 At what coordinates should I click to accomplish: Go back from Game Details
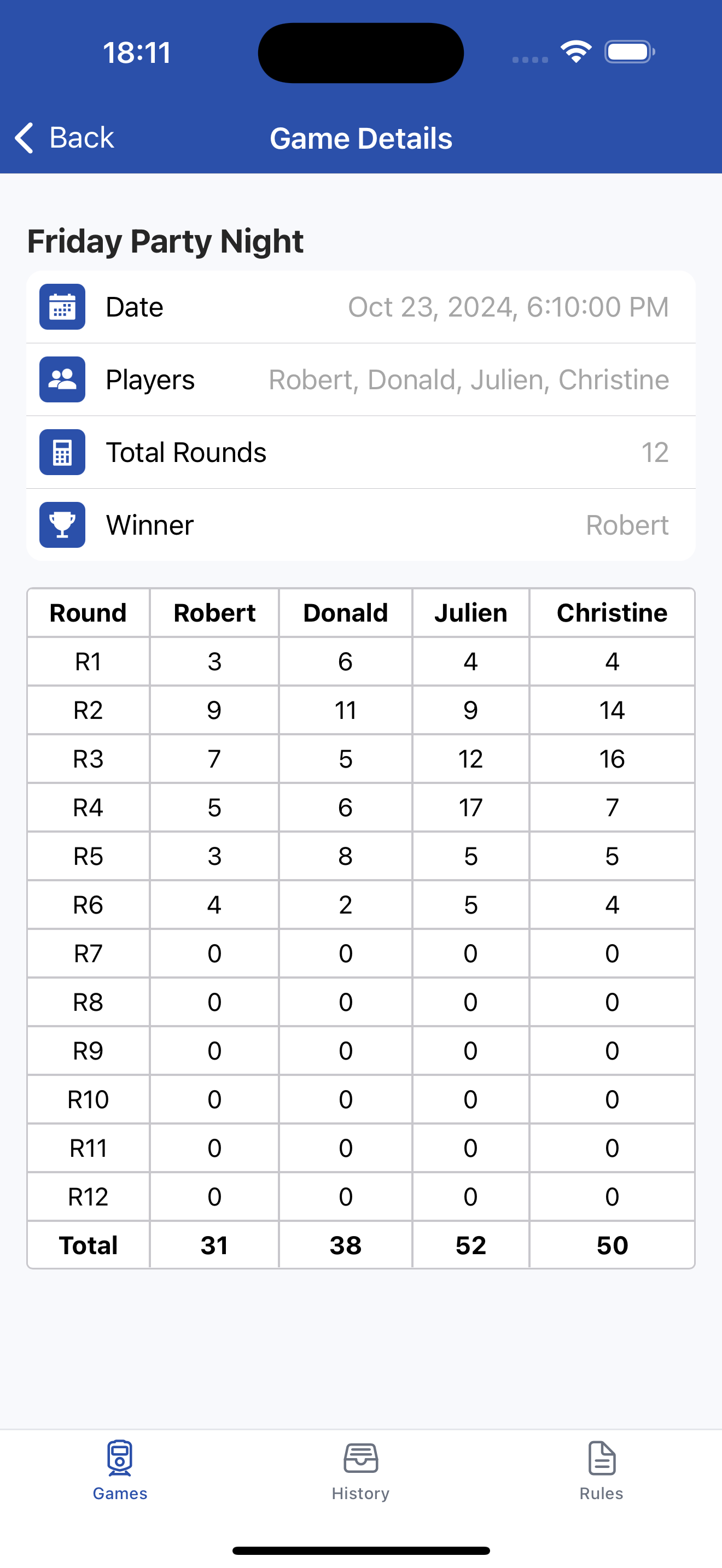[65, 138]
